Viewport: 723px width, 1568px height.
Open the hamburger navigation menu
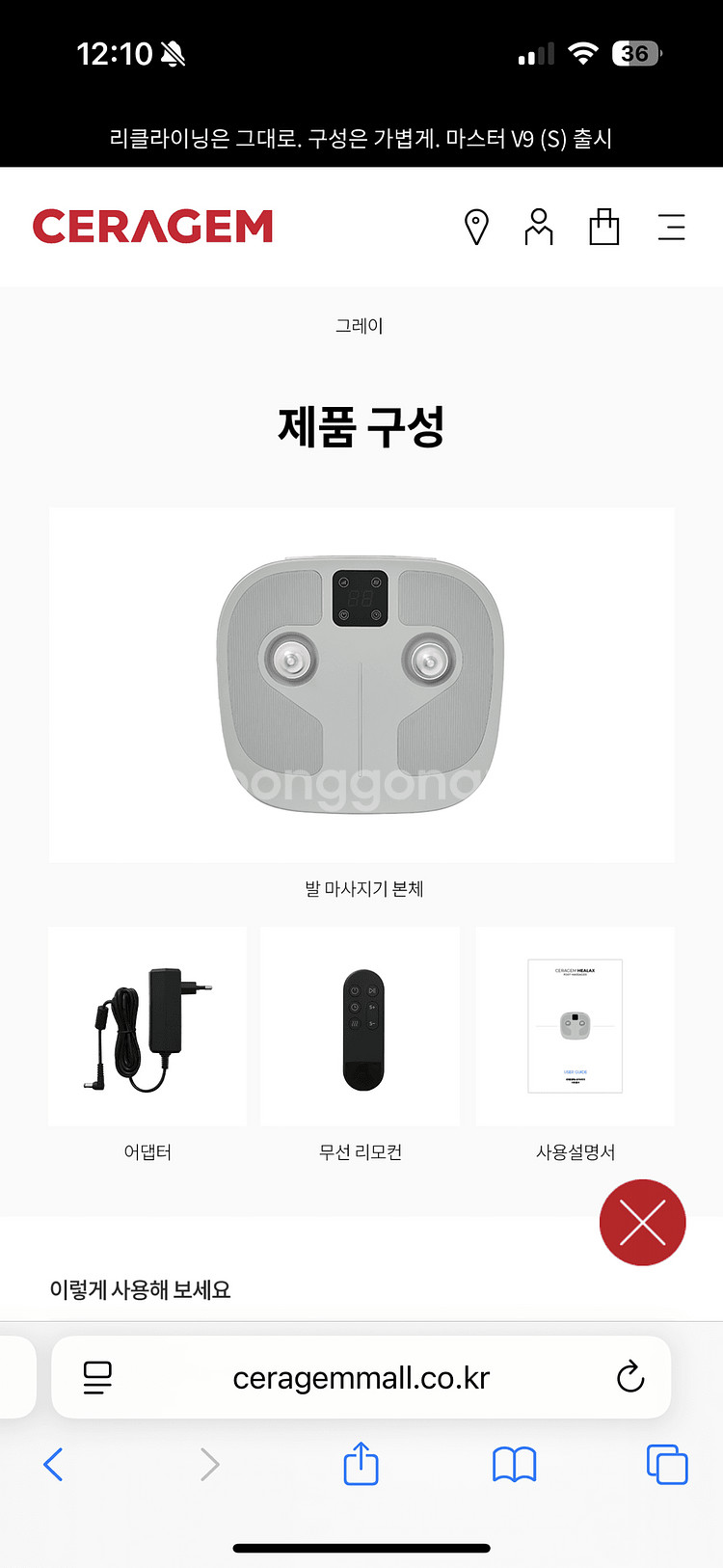click(x=671, y=228)
